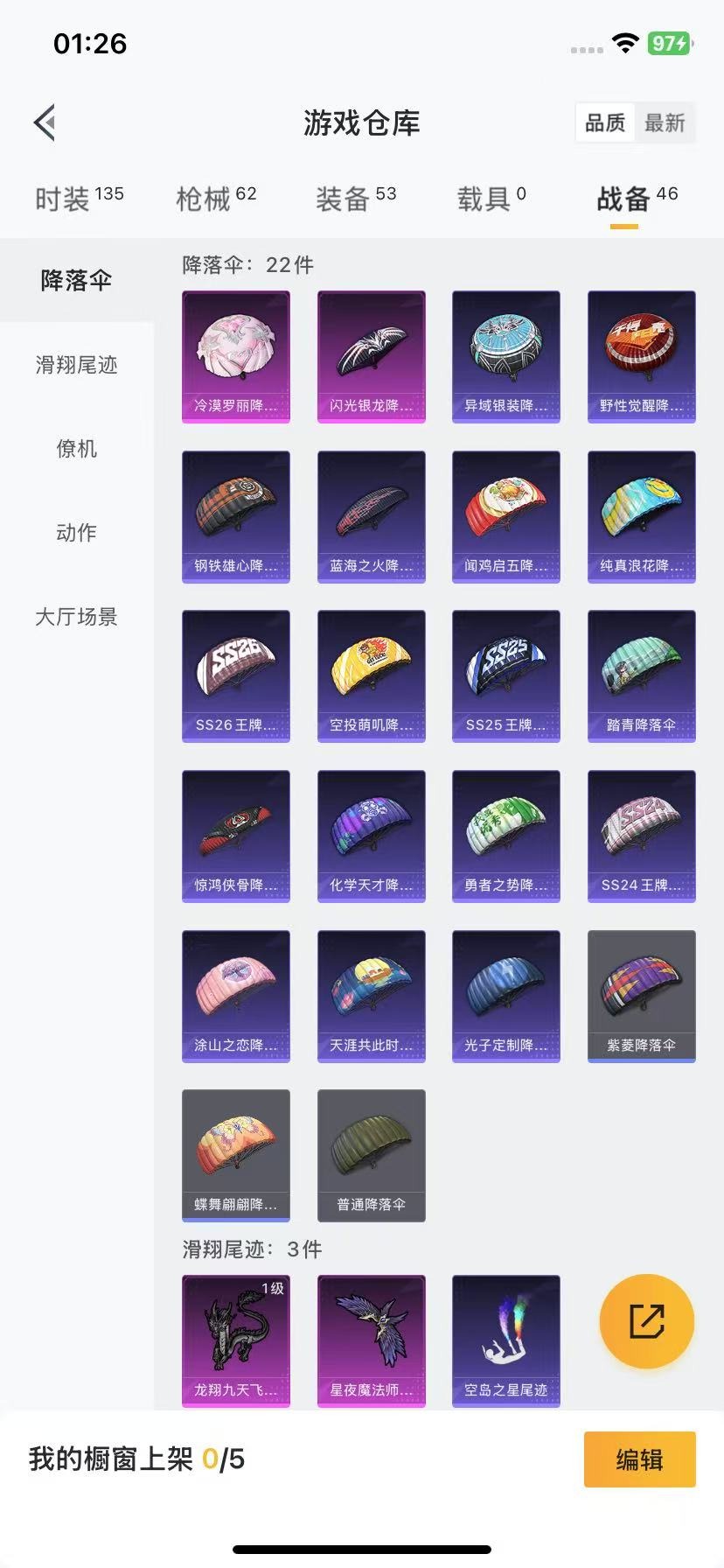Tap the 编辑 button
The width and height of the screenshot is (724, 1568).
(x=640, y=1459)
